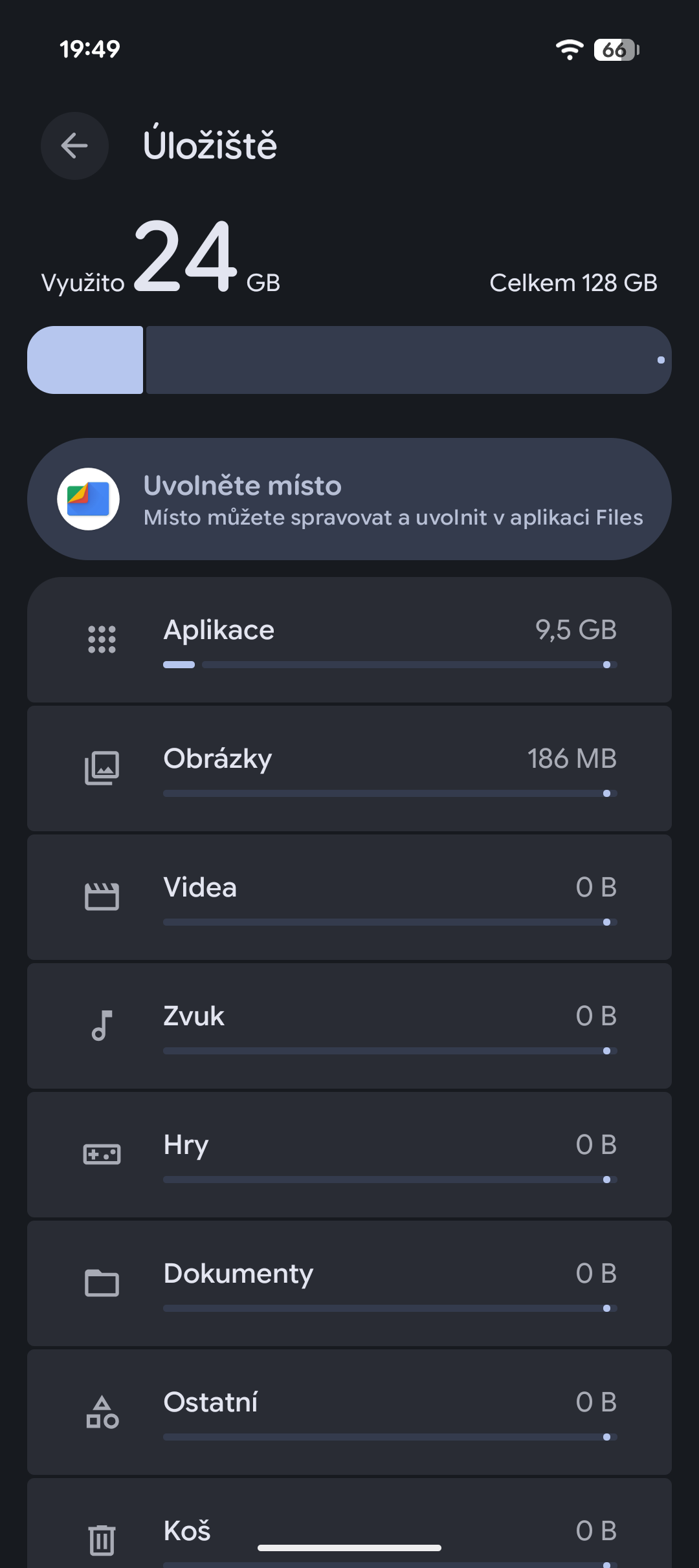Screen dimensions: 699x1568
Task: Tap the back arrow button
Action: (x=74, y=146)
